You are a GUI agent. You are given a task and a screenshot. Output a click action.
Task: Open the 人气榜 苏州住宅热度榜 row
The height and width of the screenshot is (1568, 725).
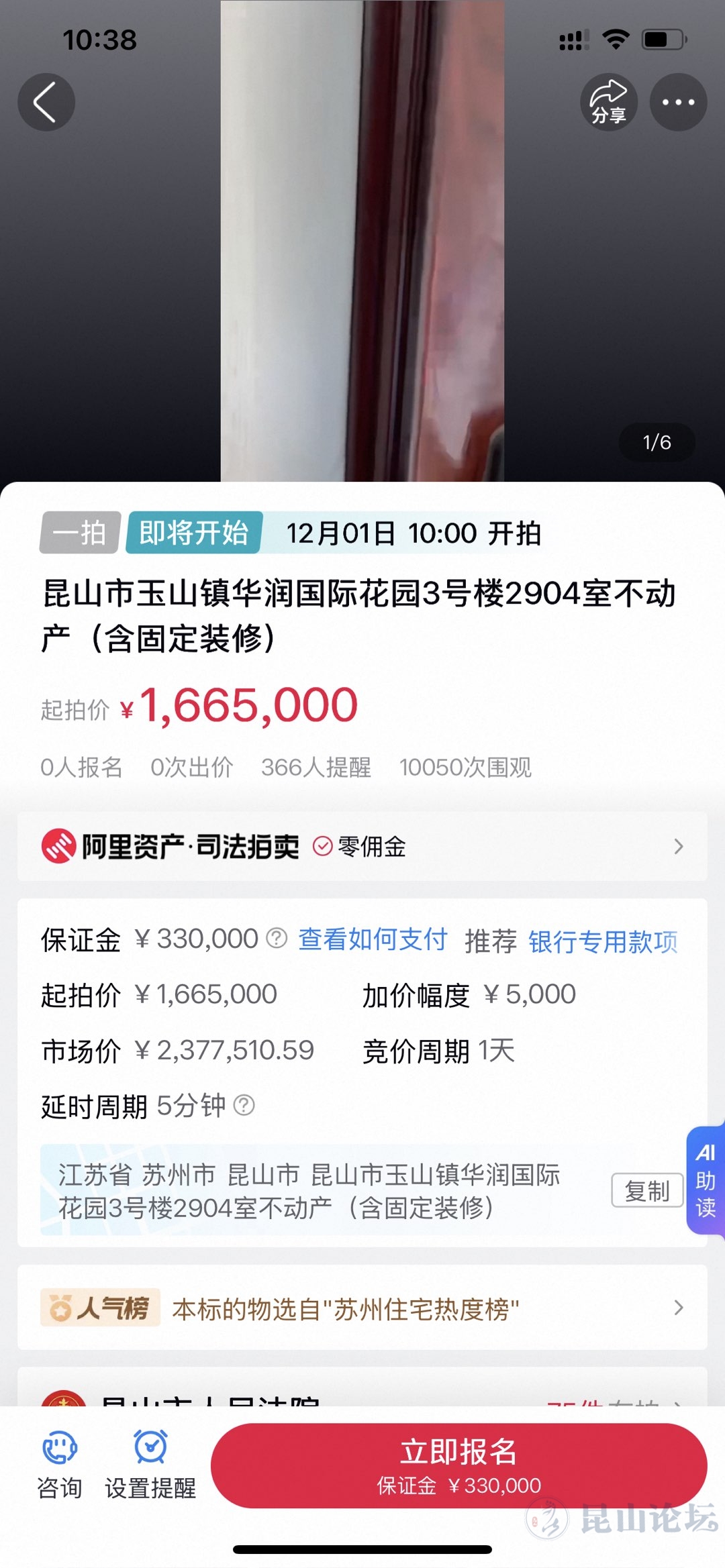362,1308
